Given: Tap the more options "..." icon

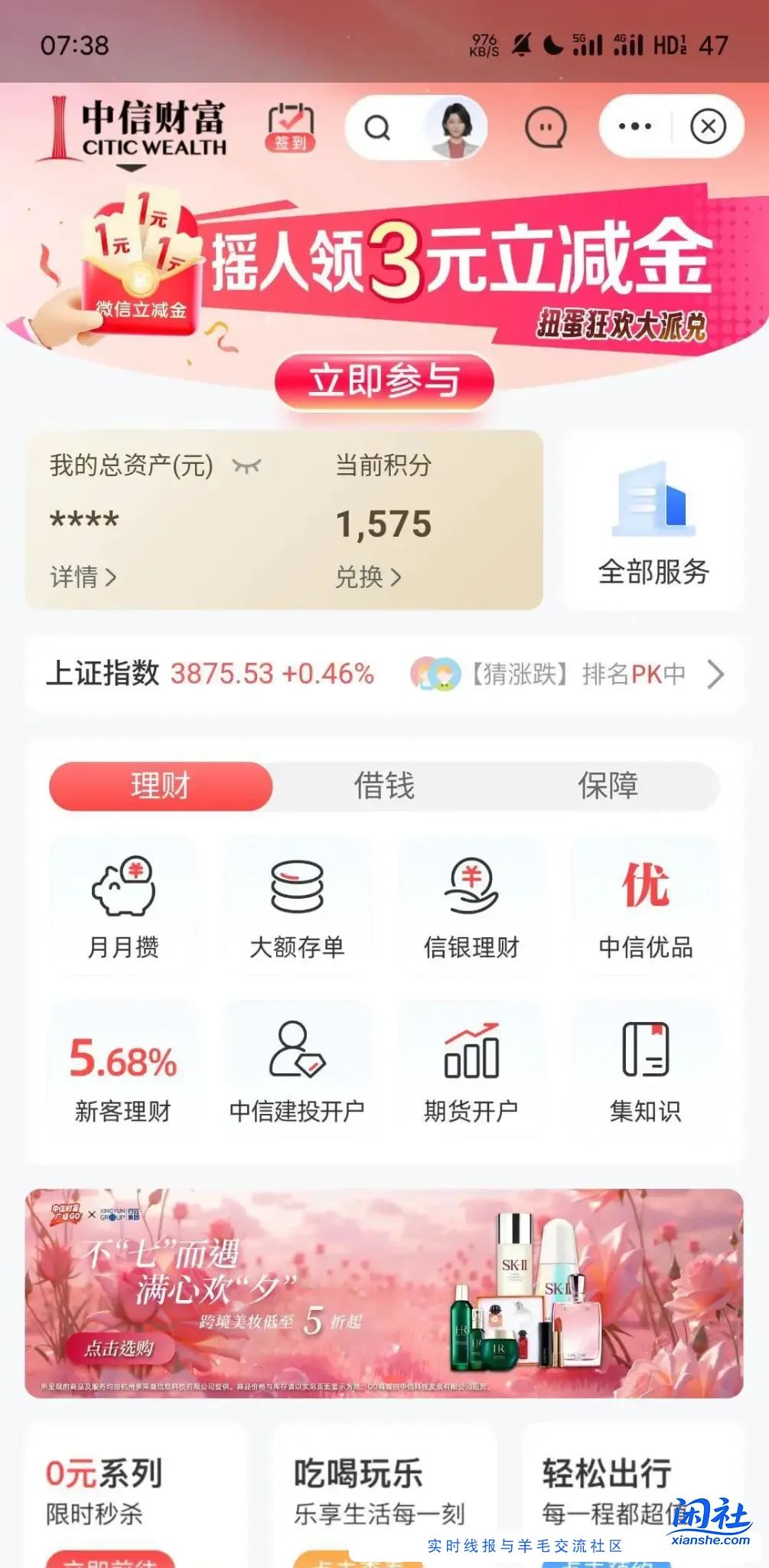Looking at the screenshot, I should [636, 126].
